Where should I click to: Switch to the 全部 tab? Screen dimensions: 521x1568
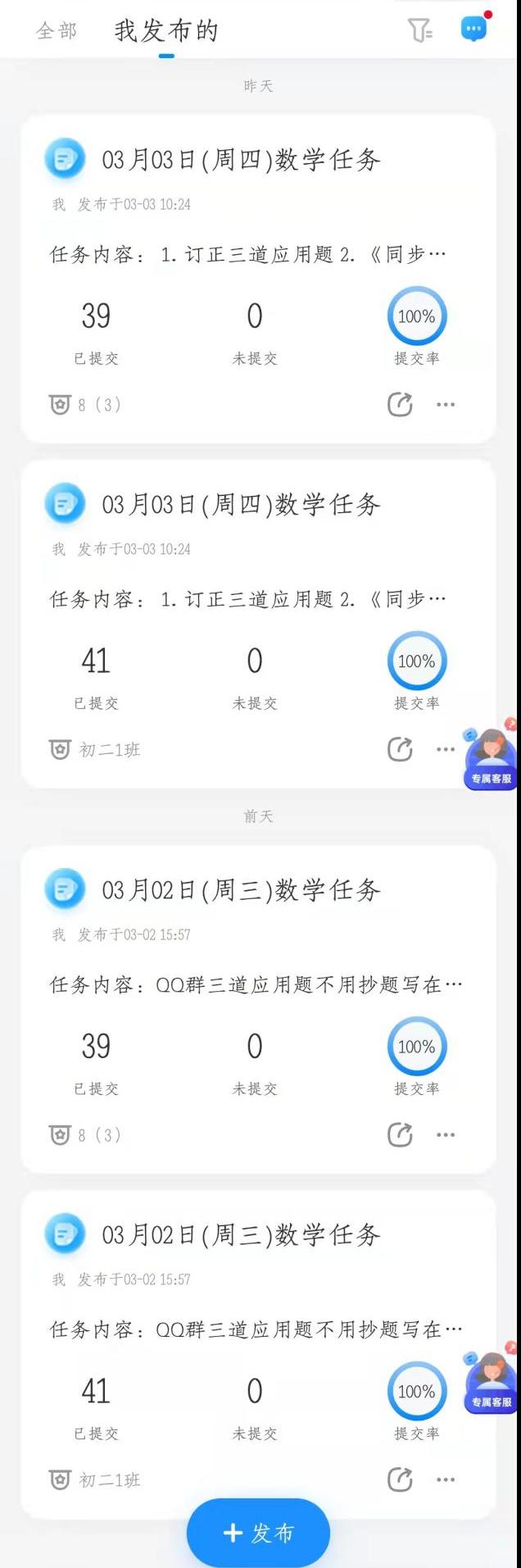pos(57,31)
